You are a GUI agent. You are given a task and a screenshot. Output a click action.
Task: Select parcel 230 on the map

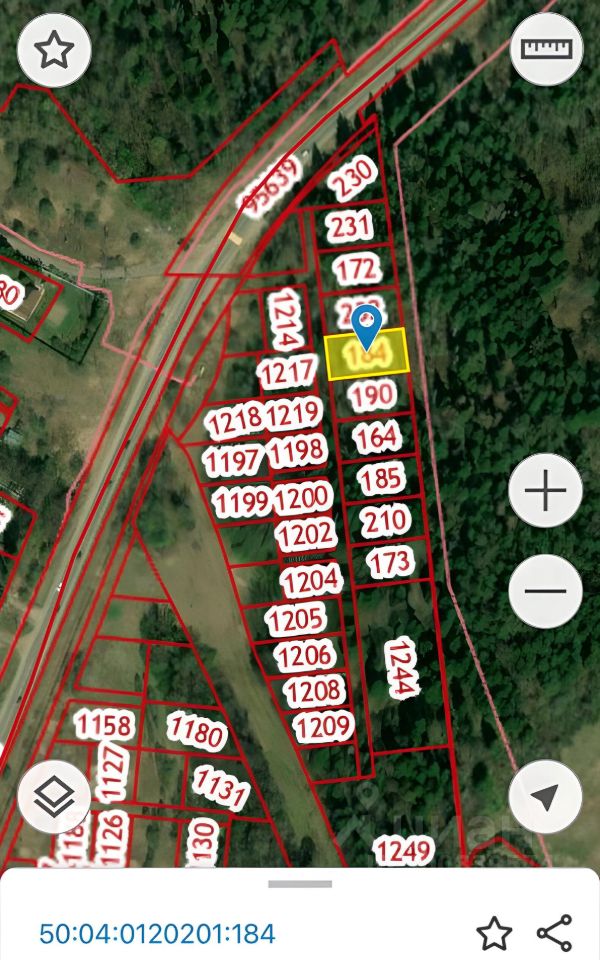[x=351, y=178]
